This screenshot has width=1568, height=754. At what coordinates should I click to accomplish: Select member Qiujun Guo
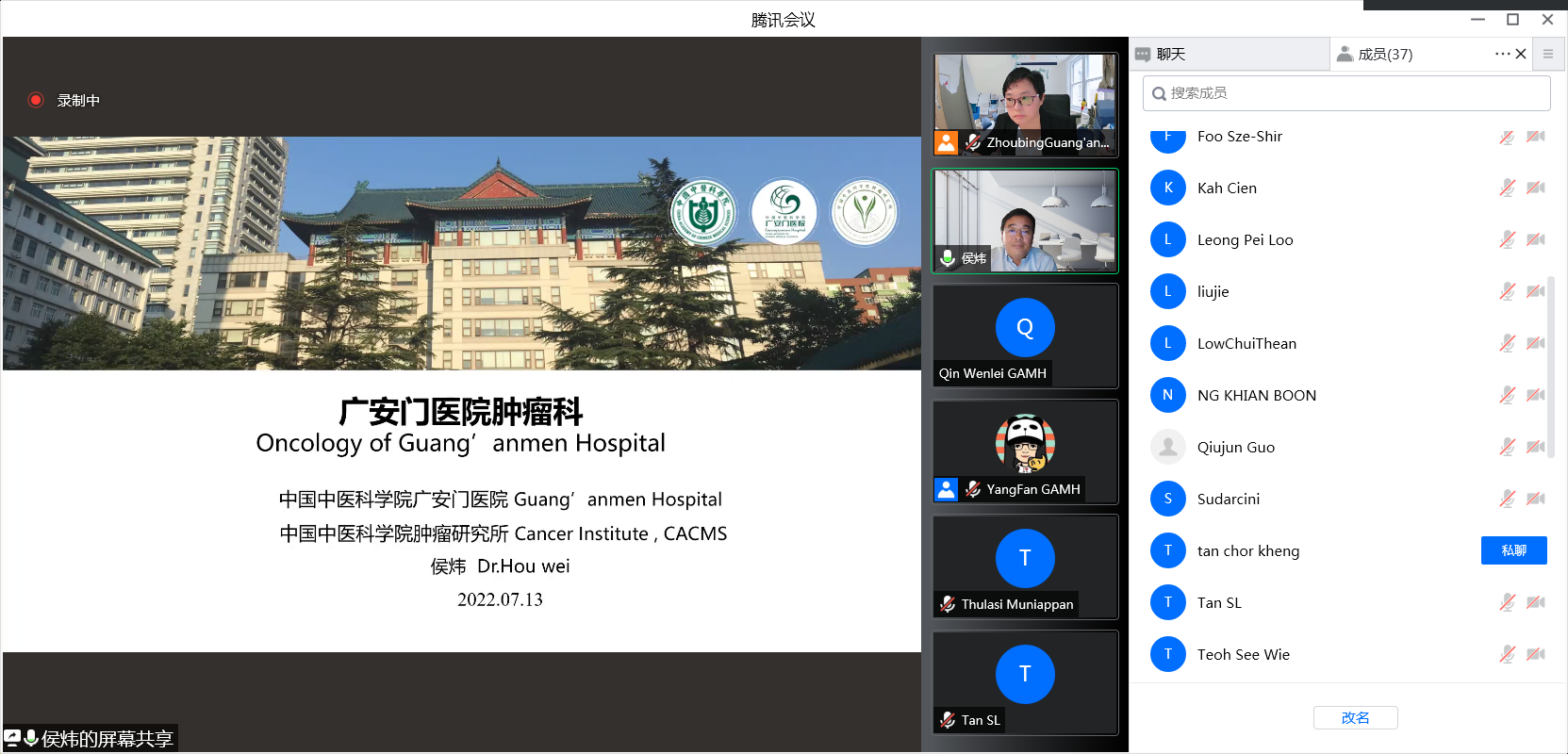coord(1235,448)
